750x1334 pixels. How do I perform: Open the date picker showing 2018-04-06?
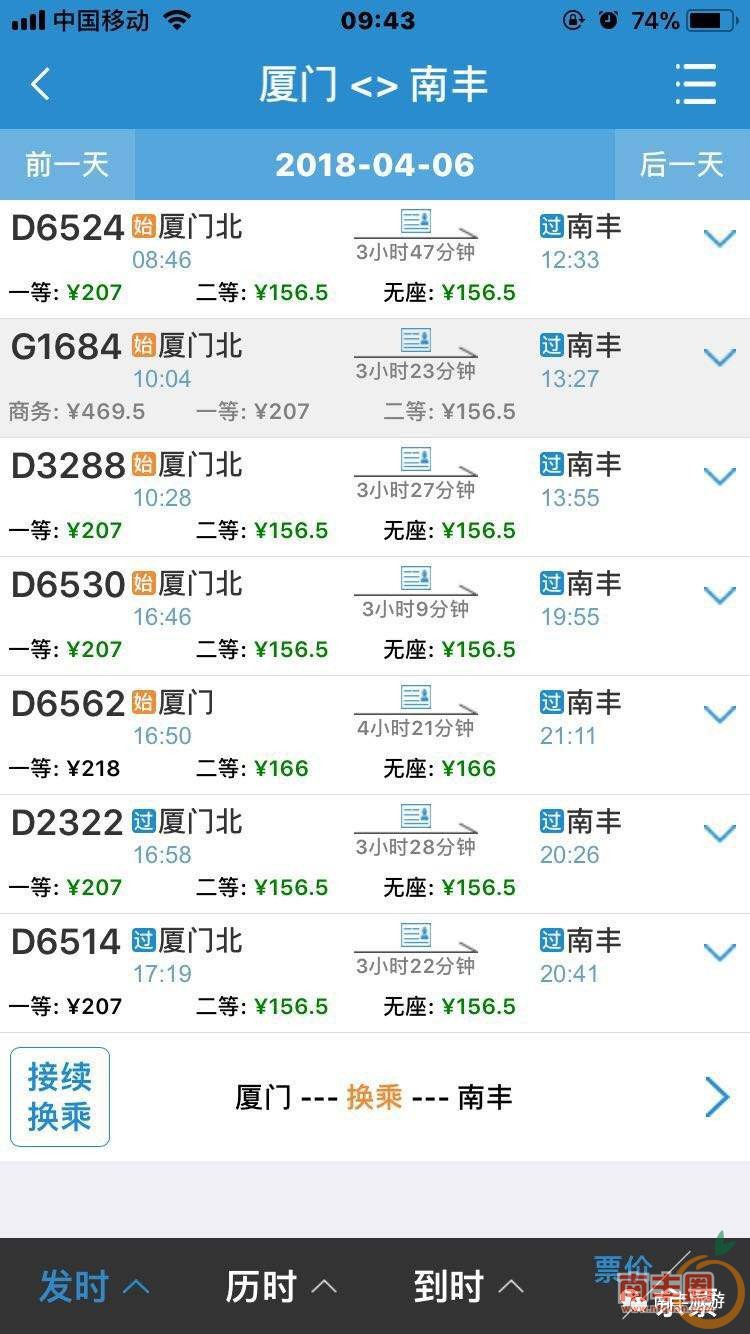tap(375, 165)
